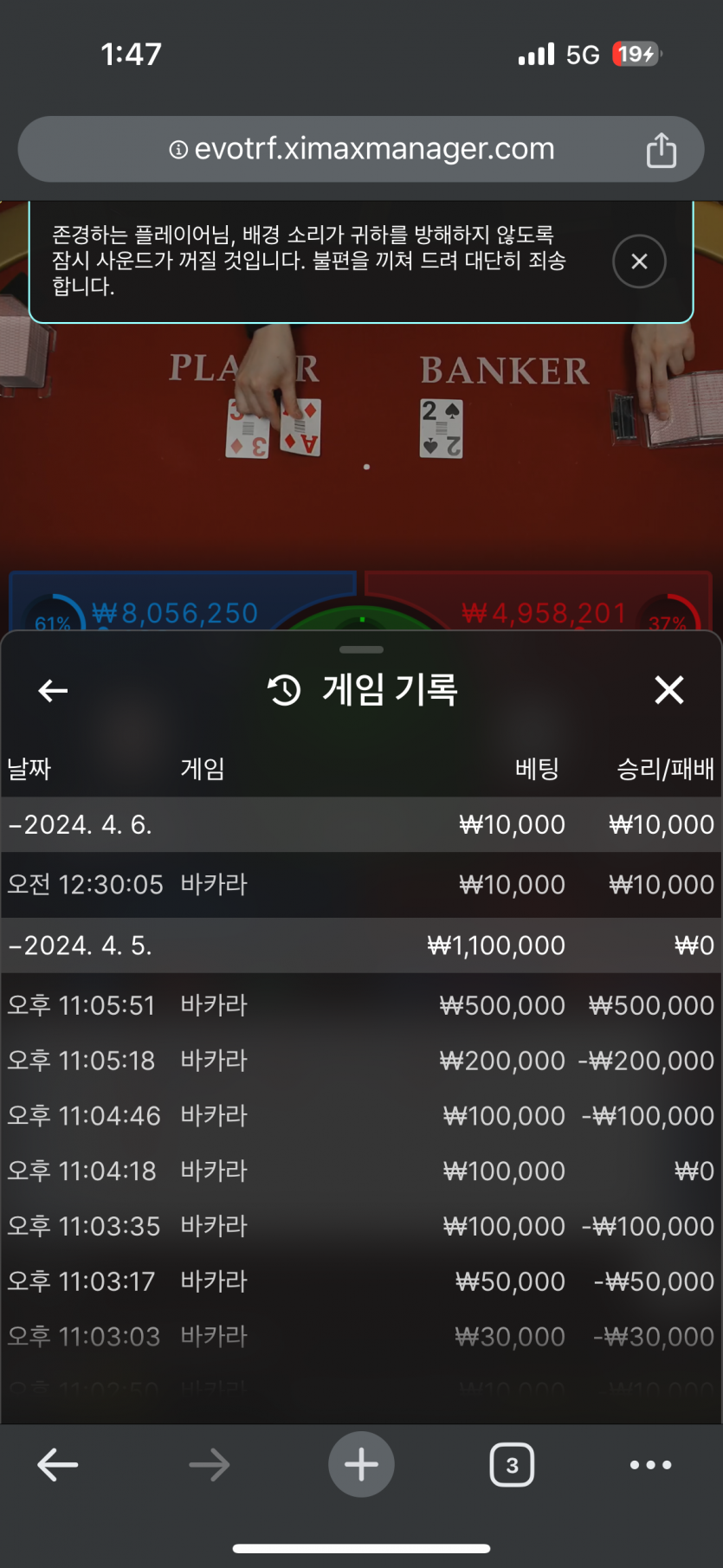Go back from the game history panel
Viewport: 723px width, 1568px height.
tap(54, 690)
